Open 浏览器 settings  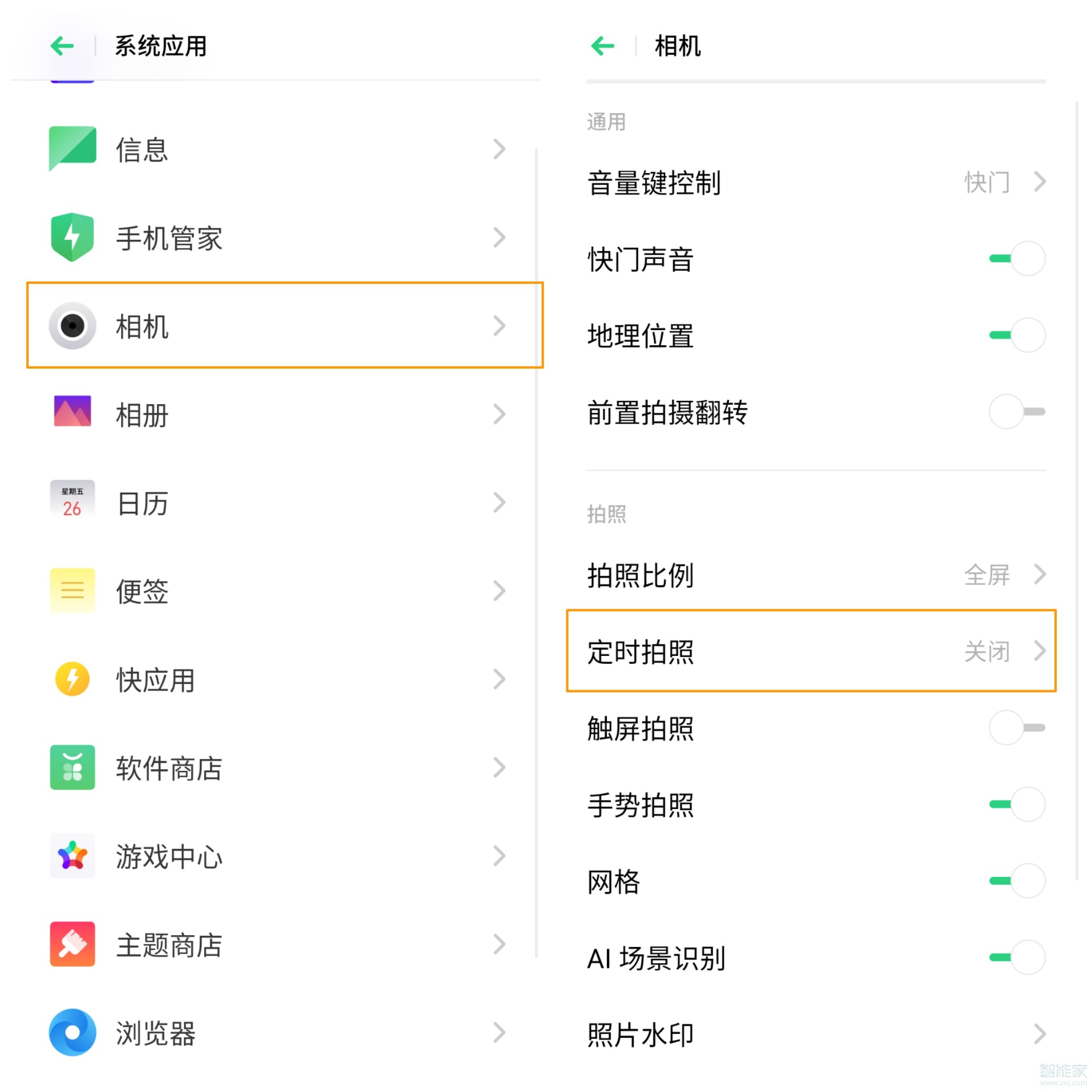coord(277,1033)
